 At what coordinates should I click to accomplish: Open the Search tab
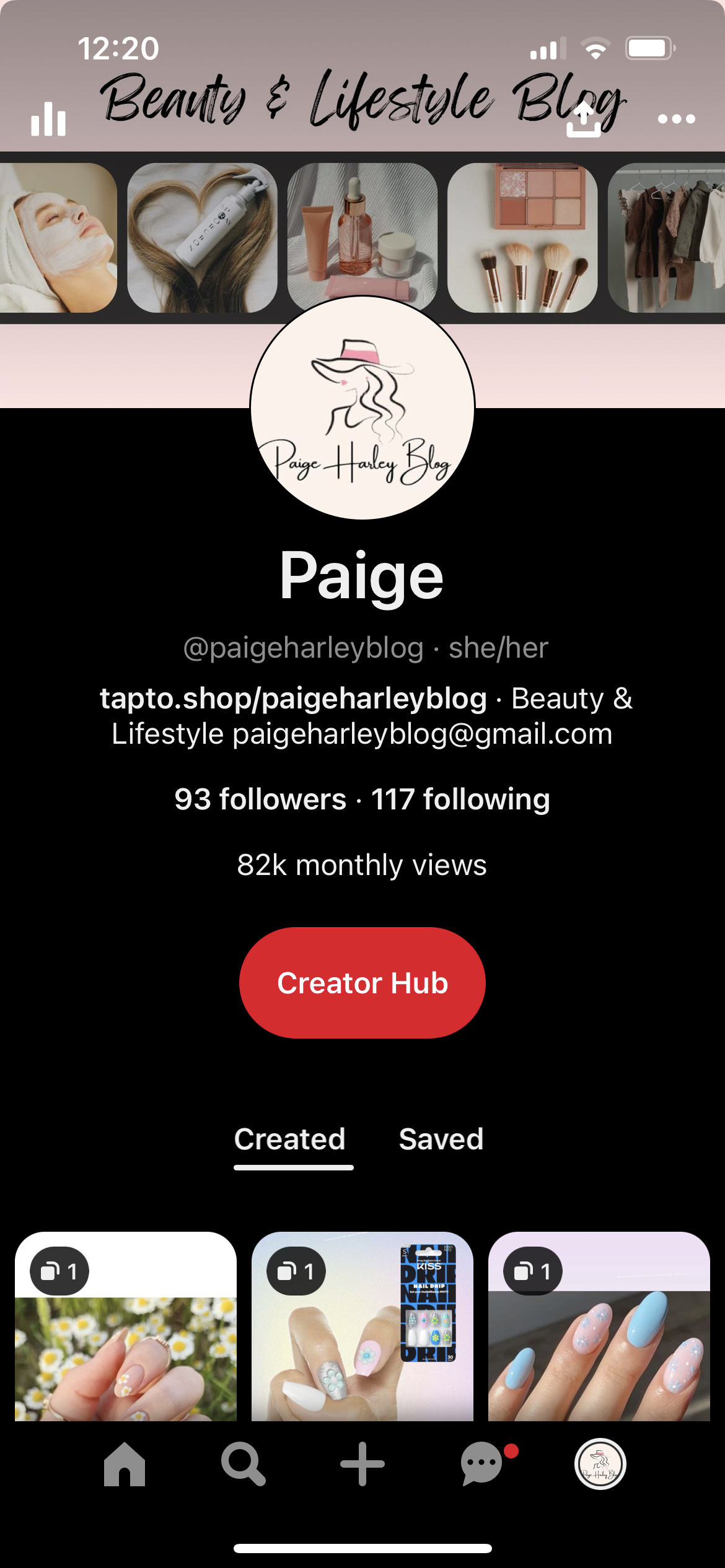pyautogui.click(x=244, y=1464)
